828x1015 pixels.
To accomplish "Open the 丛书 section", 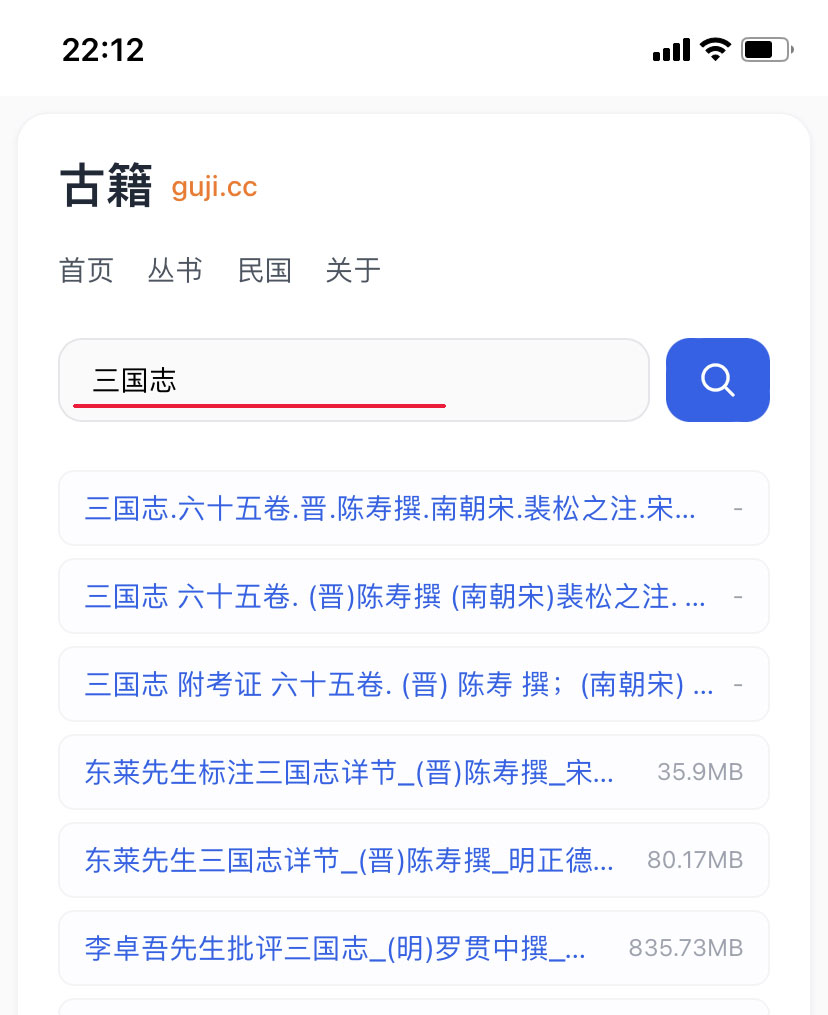I will pos(175,270).
